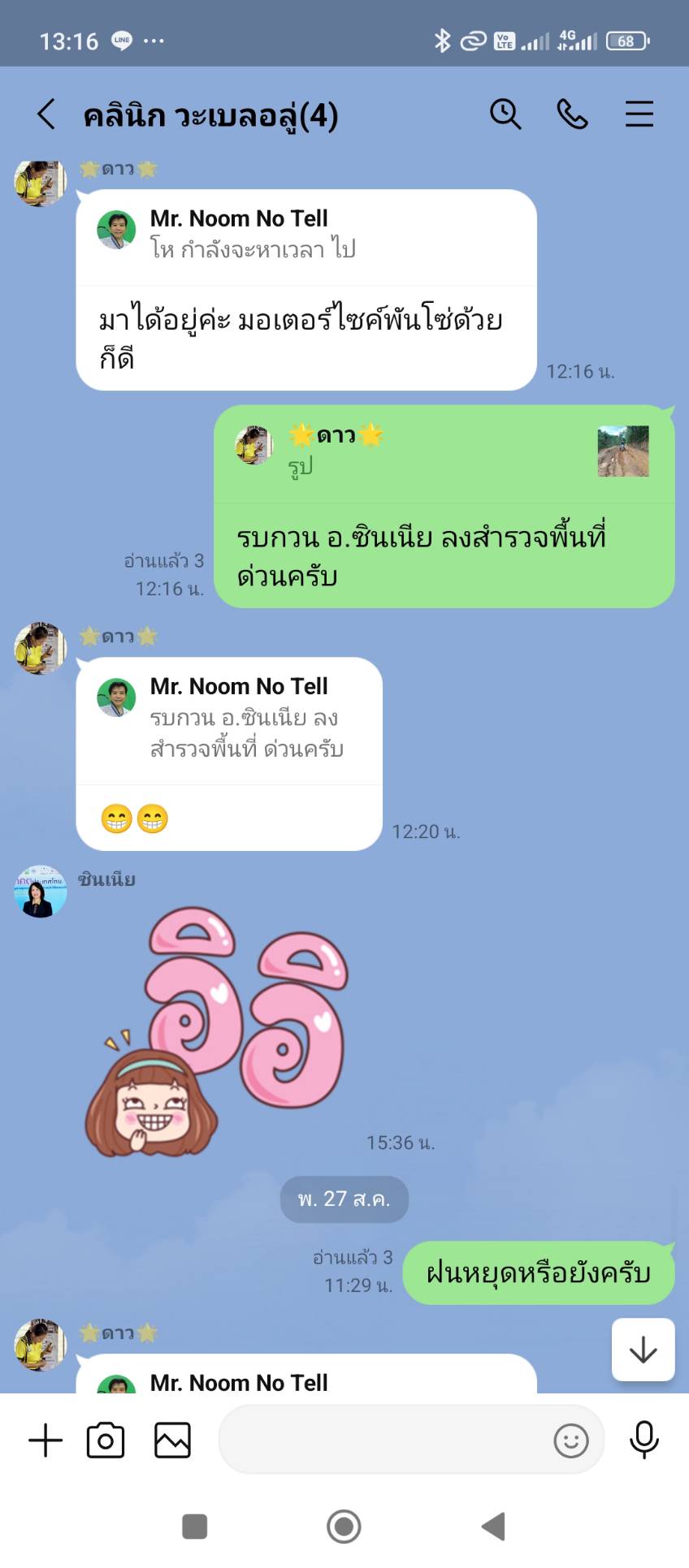The image size is (689, 1568).
Task: Go back from the chat
Action: (46, 114)
